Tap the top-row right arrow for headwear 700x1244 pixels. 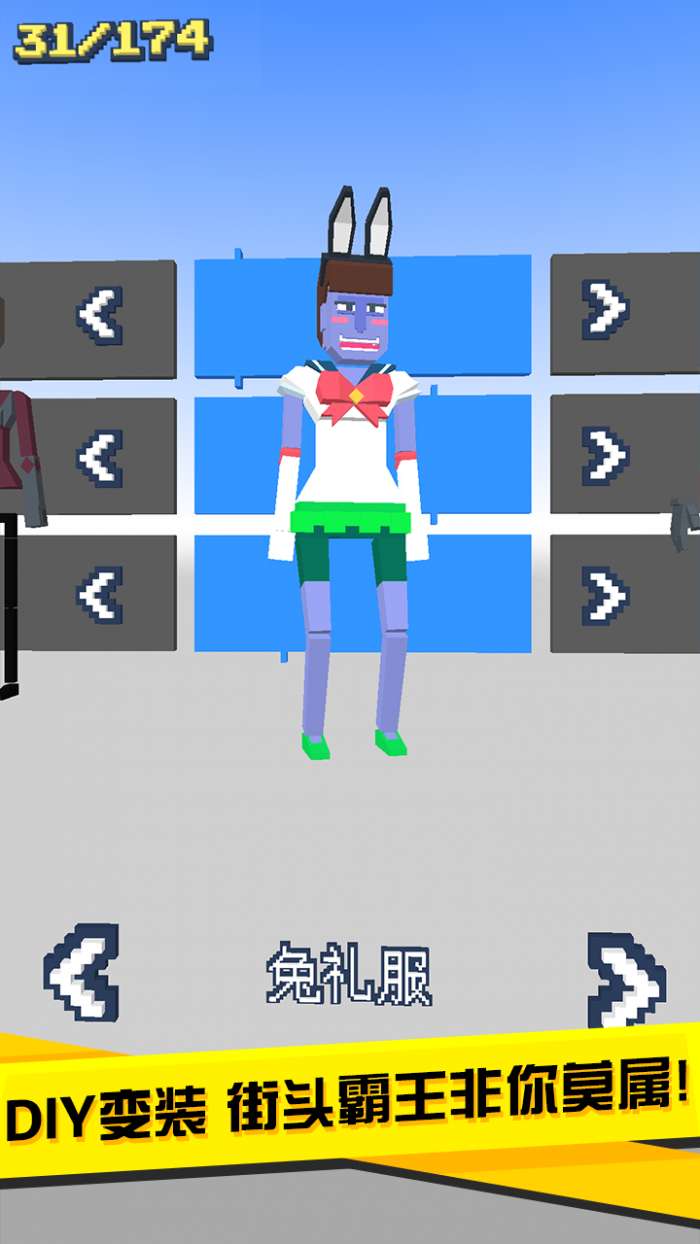click(606, 309)
